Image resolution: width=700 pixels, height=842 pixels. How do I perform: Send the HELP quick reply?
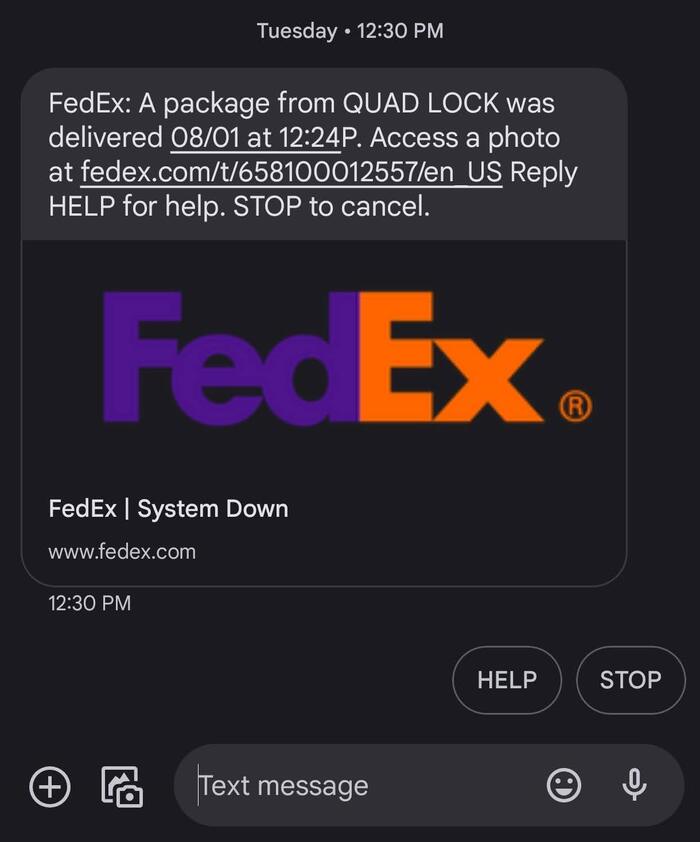(x=507, y=680)
